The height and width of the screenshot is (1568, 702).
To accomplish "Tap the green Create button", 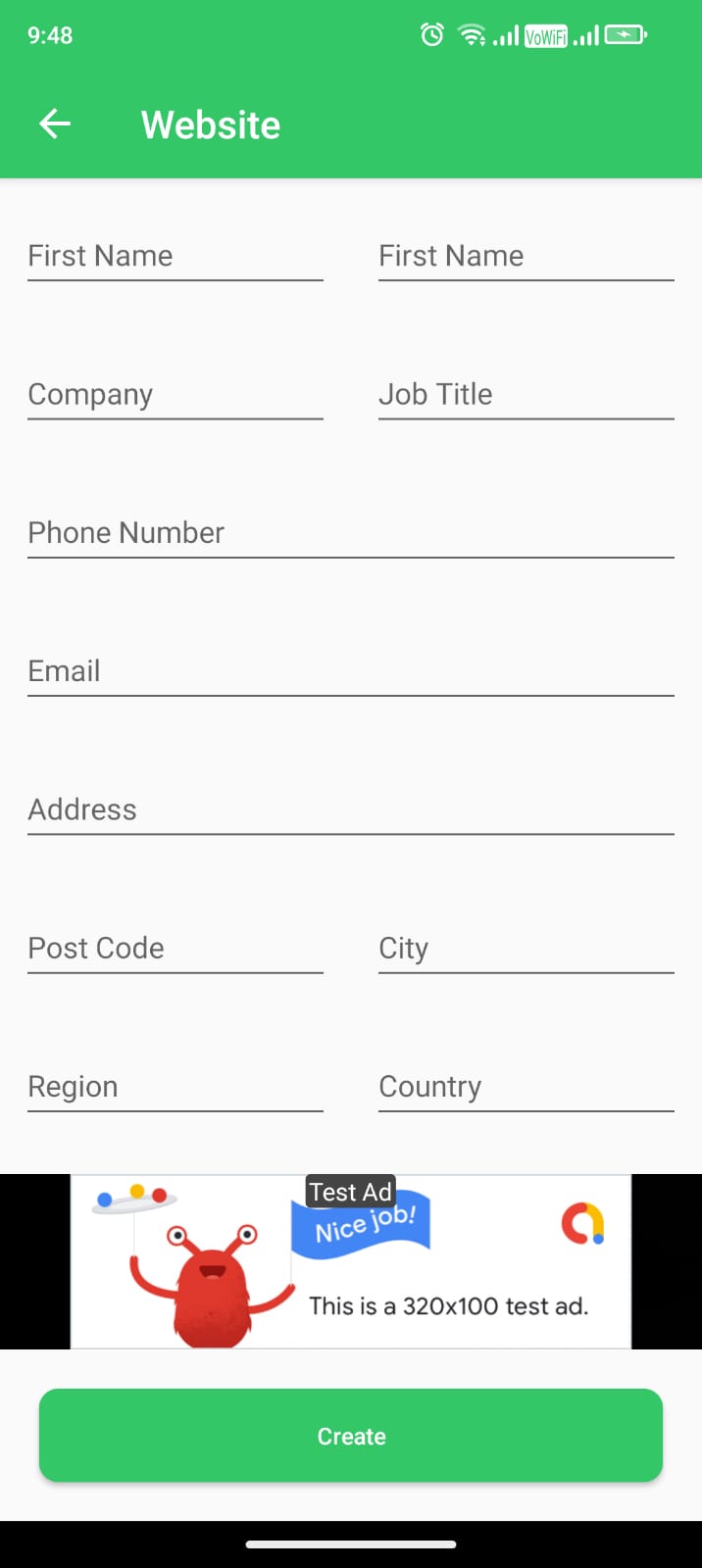I will tap(350, 1436).
